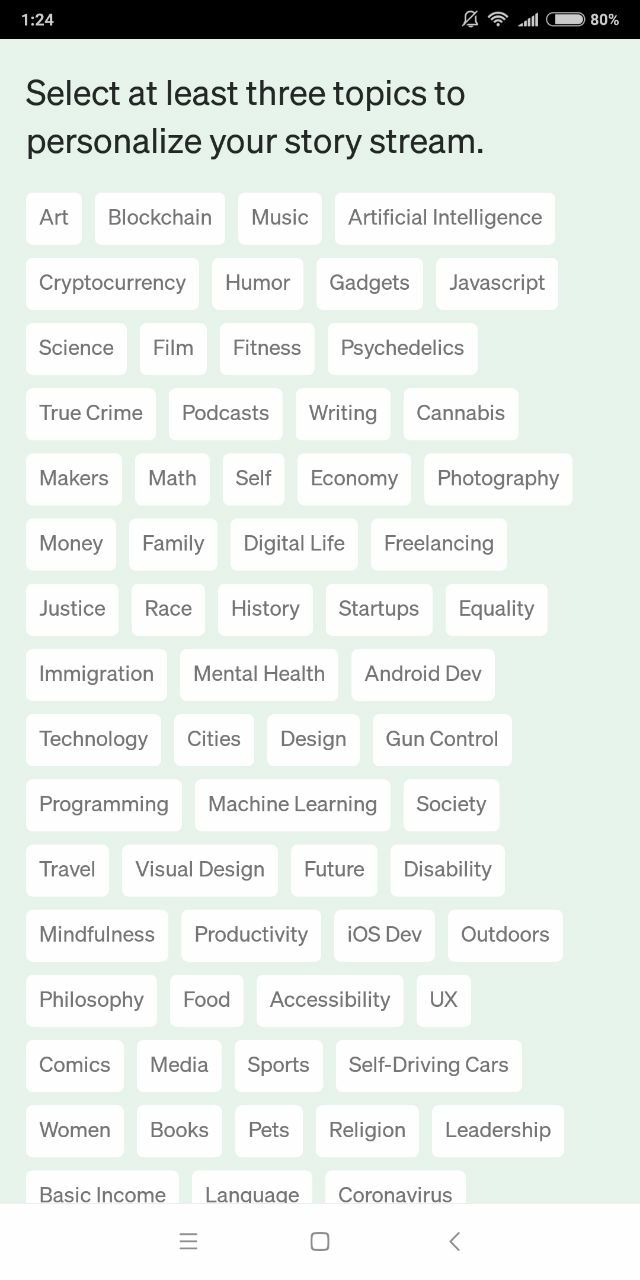Select the Accessibility chip

(330, 999)
